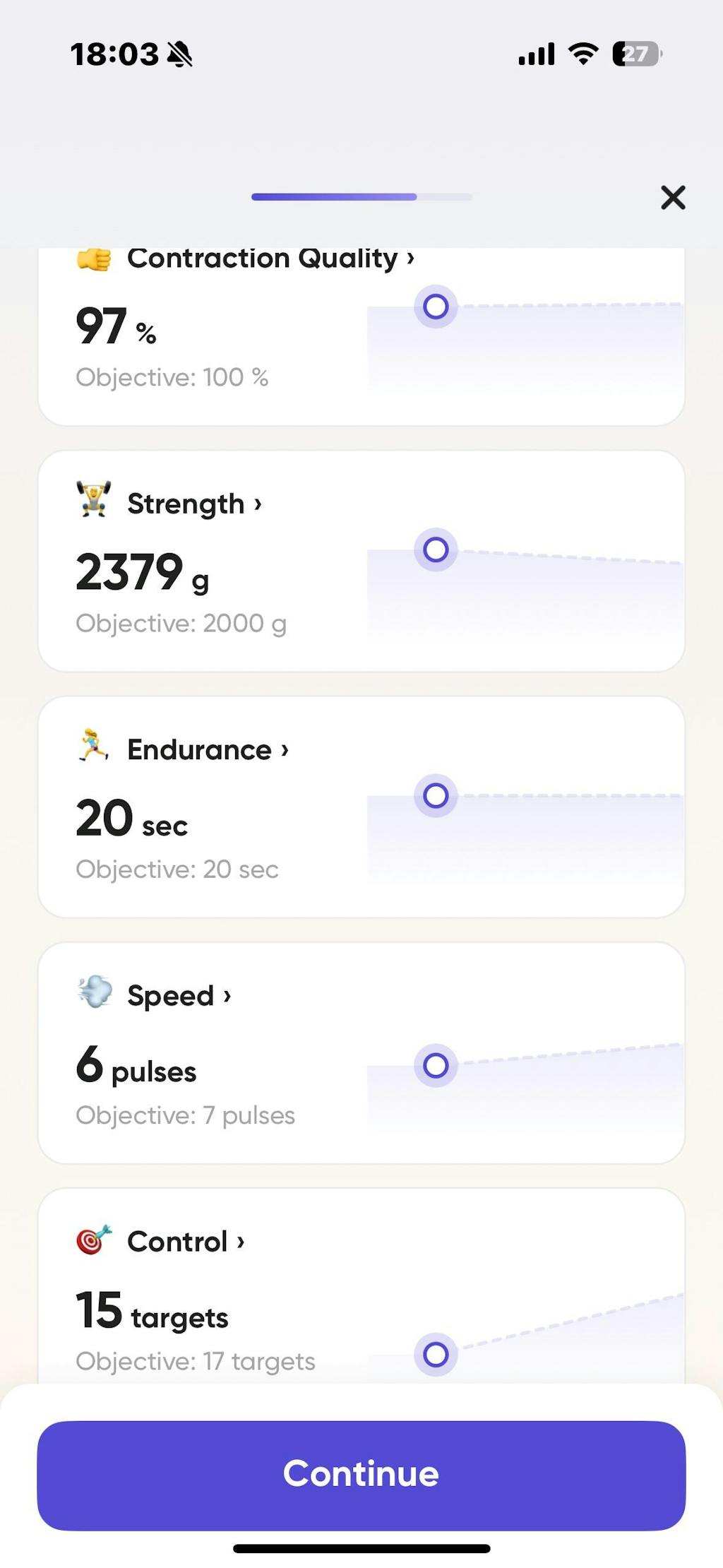Close the results screen with the X

click(x=673, y=198)
